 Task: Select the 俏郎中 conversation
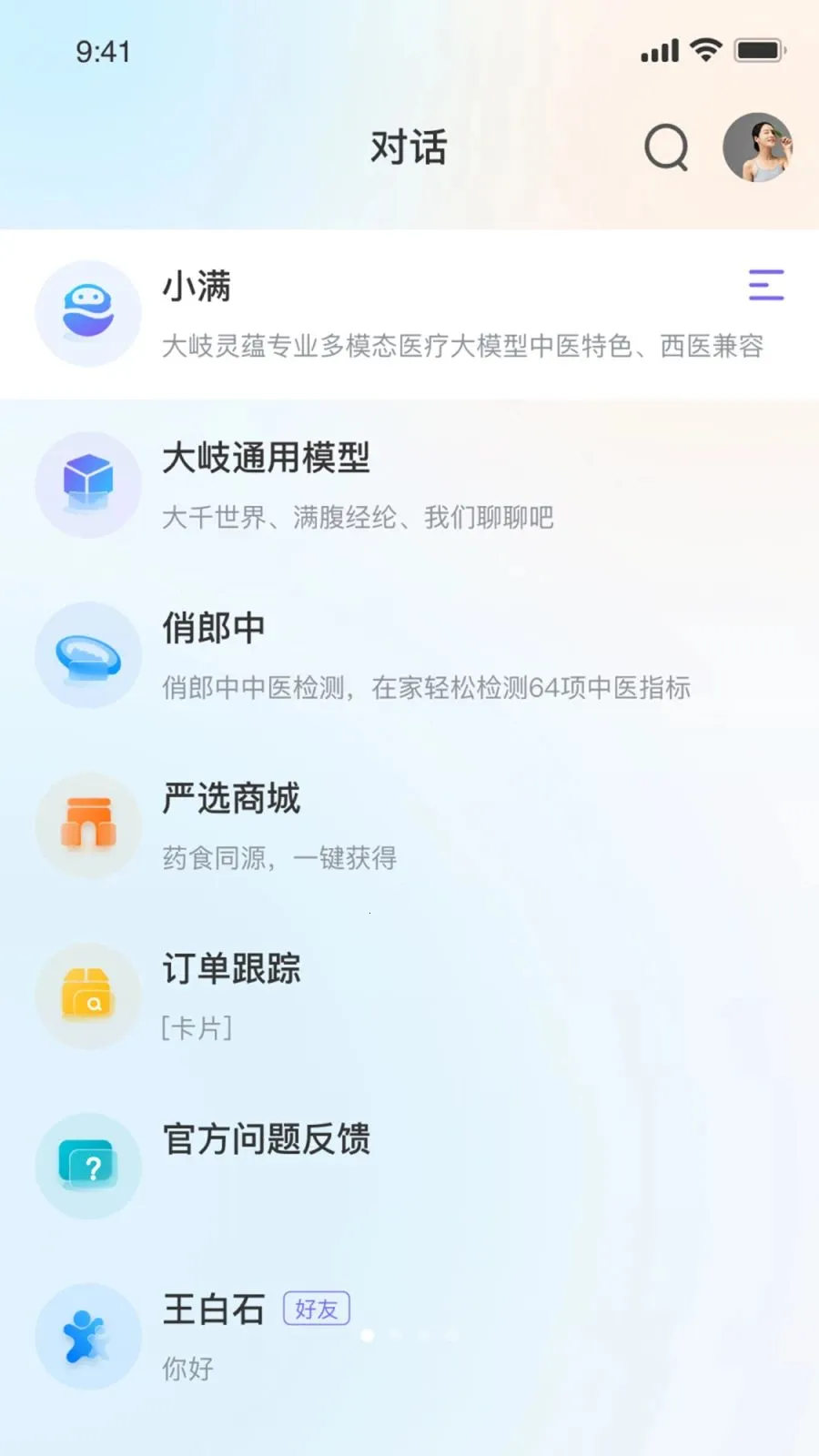coord(409,655)
